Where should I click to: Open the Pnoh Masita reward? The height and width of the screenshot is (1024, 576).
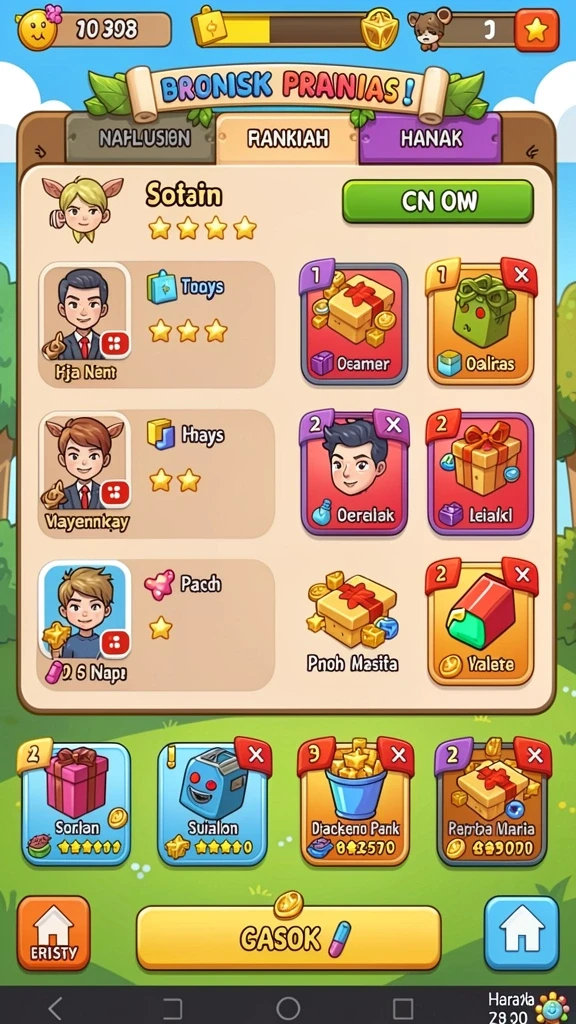353,622
